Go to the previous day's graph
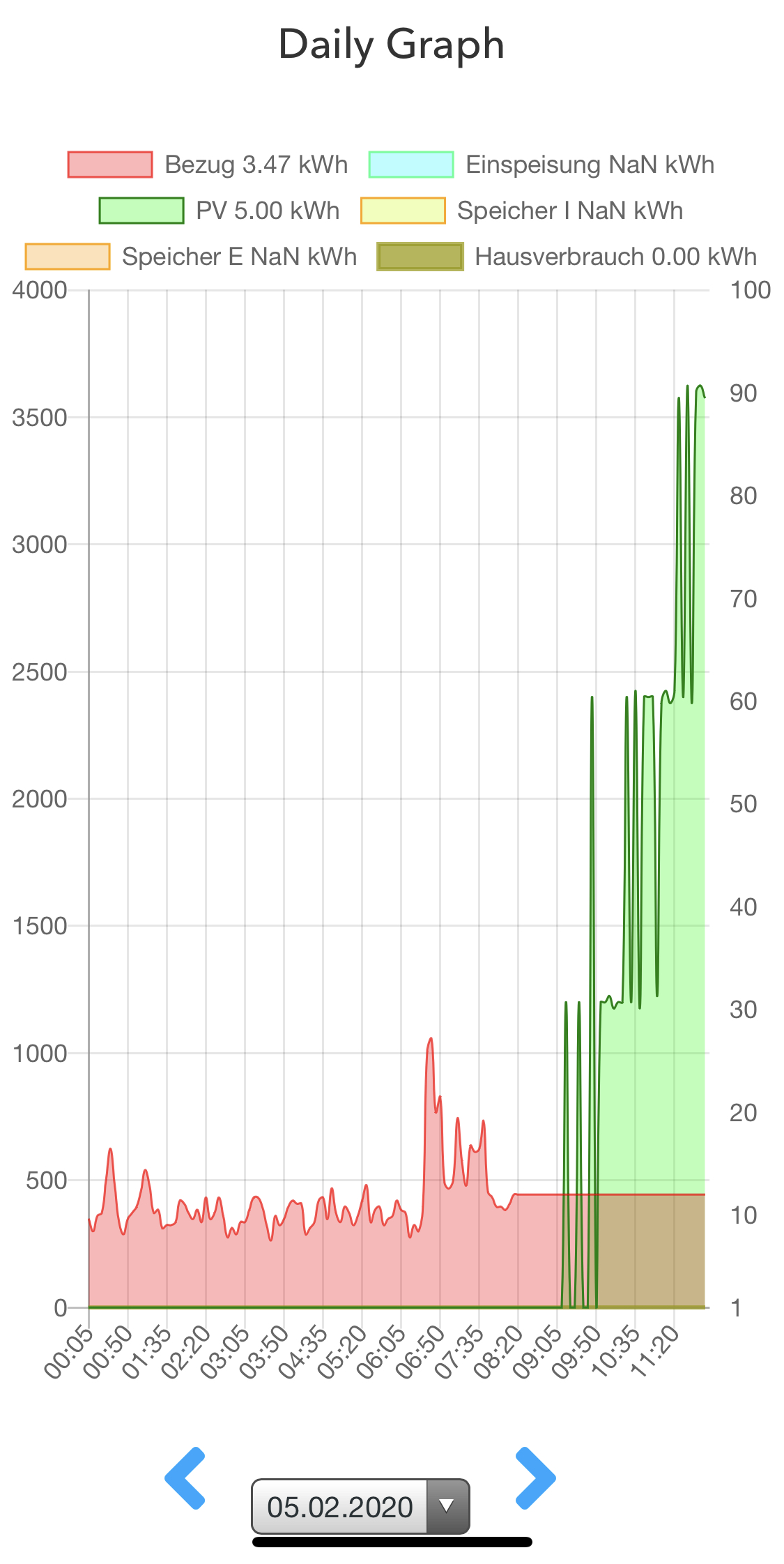The width and height of the screenshot is (784, 1564). (185, 1478)
